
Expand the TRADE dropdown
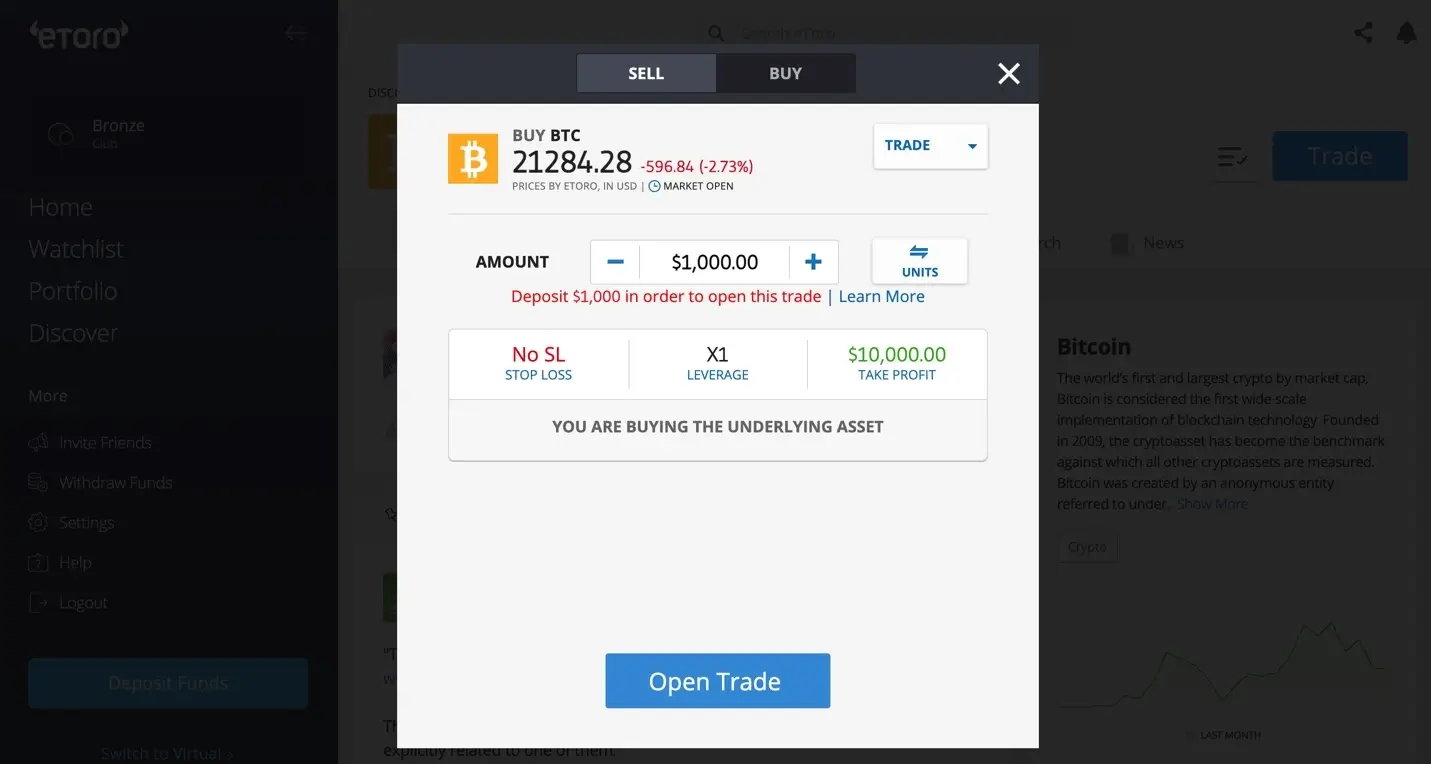(x=930, y=146)
